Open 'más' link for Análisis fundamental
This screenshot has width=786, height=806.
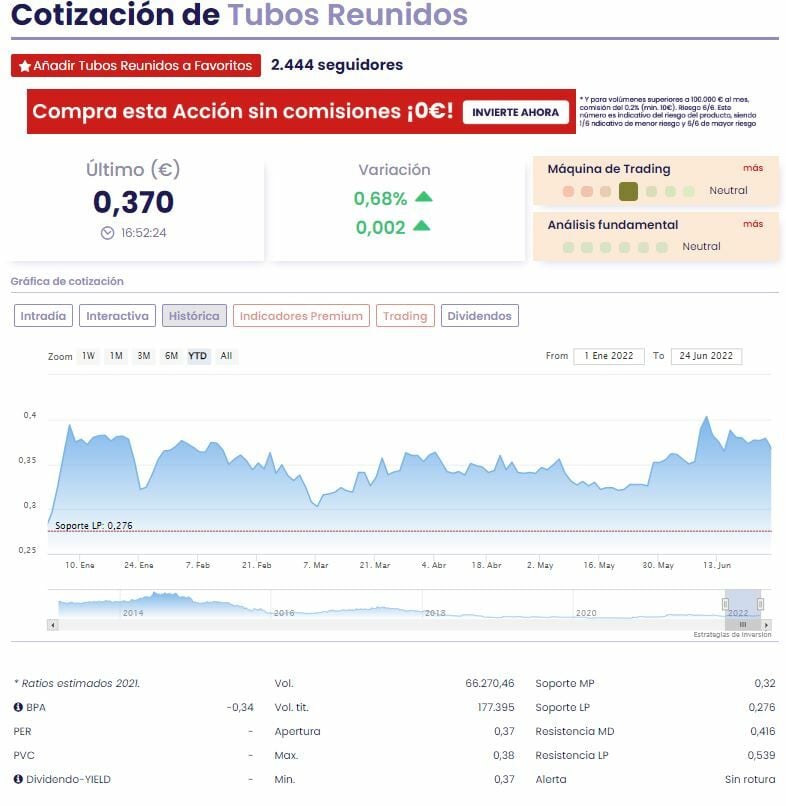[x=752, y=224]
